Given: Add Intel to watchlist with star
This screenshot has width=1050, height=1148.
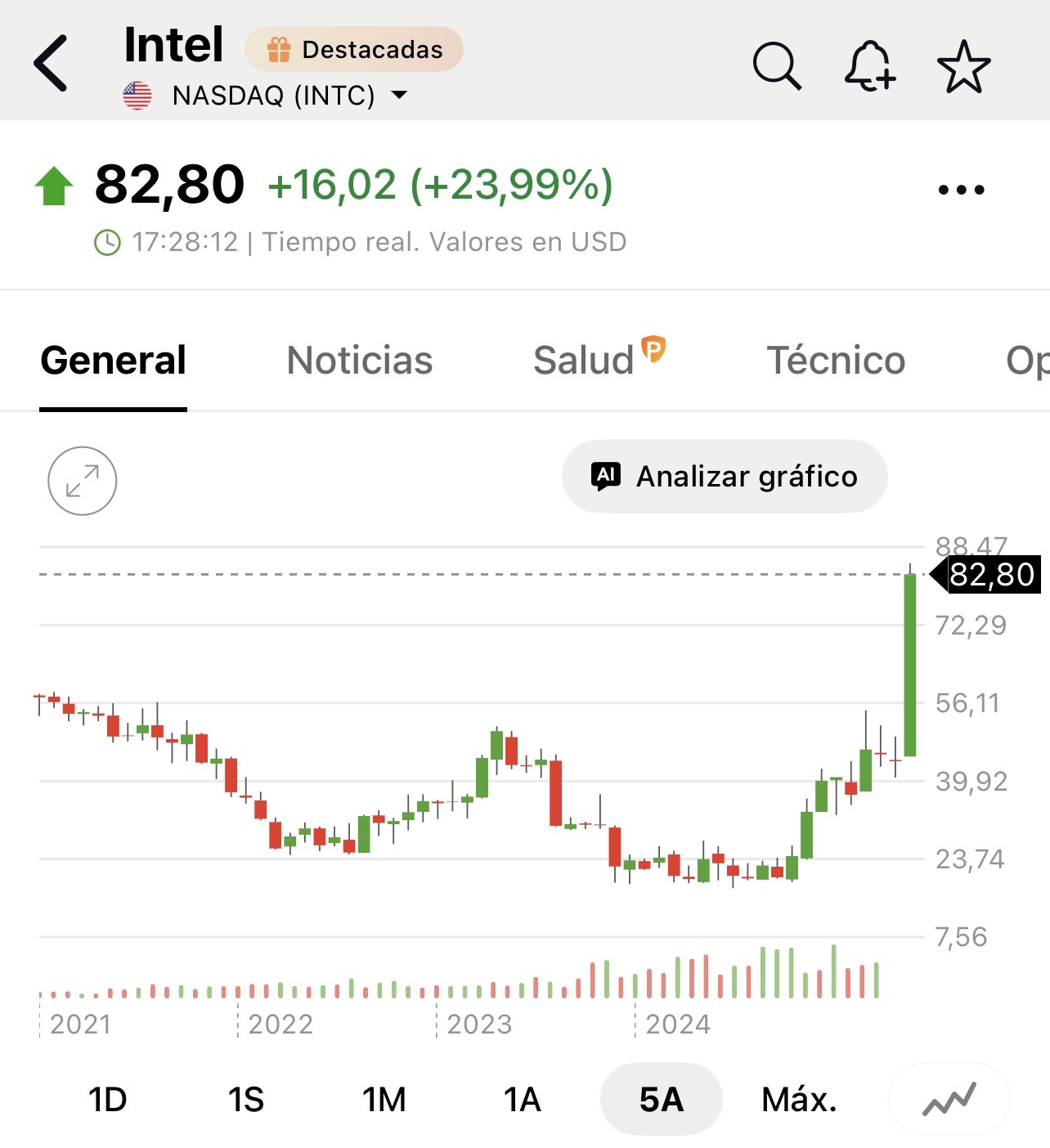Looking at the screenshot, I should 963,66.
